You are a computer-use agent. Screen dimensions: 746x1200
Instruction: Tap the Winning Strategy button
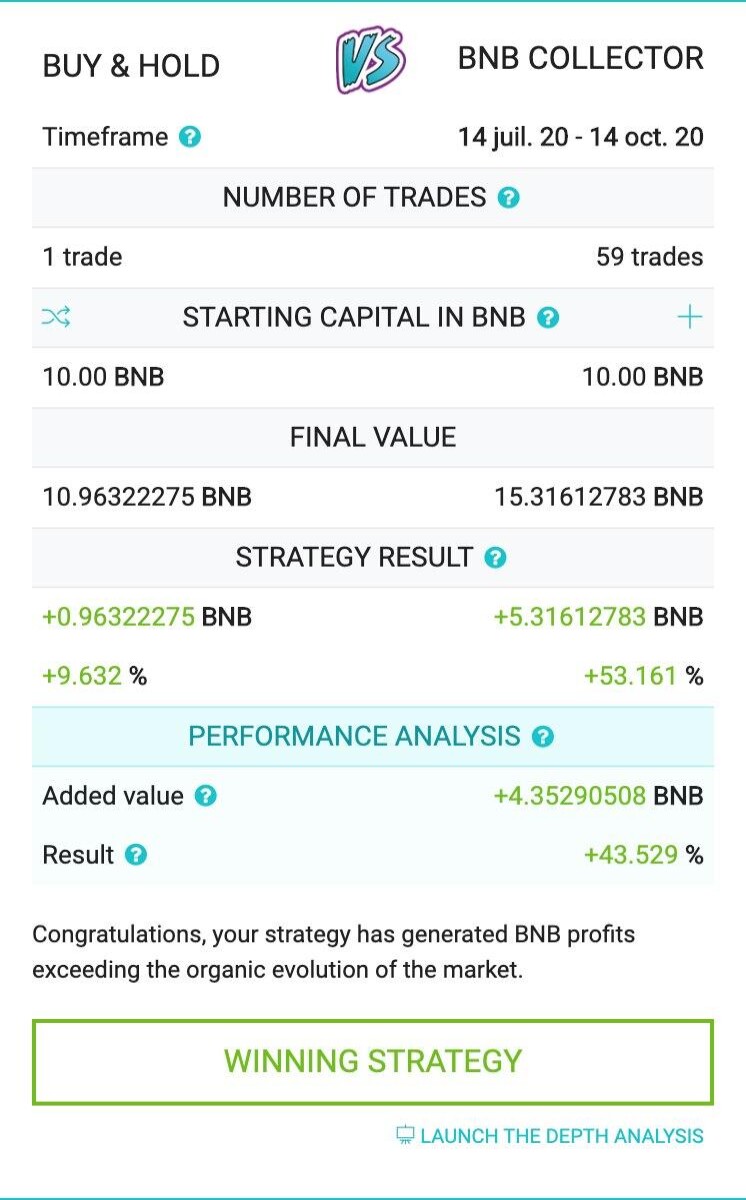tap(373, 1061)
